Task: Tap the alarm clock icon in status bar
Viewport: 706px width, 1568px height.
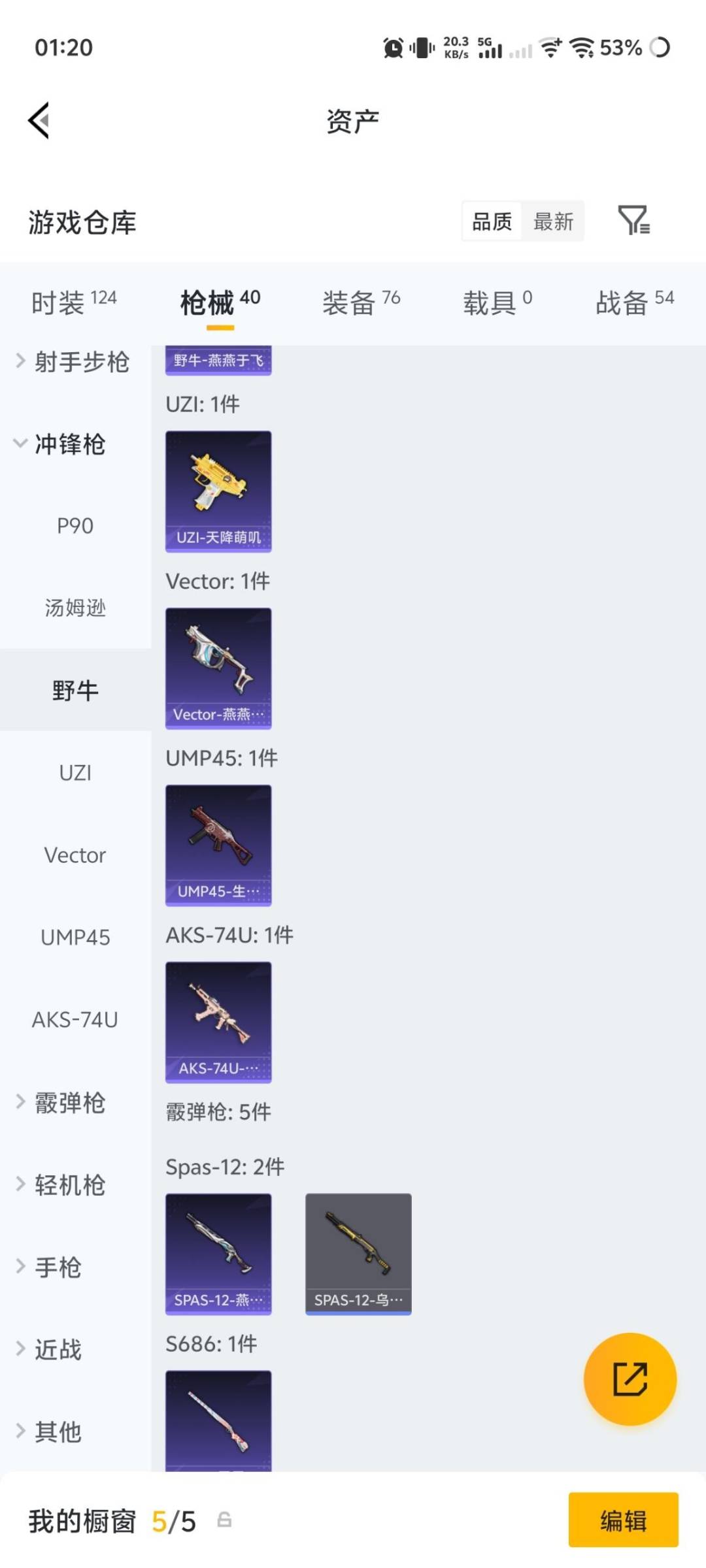Action: coord(392,48)
